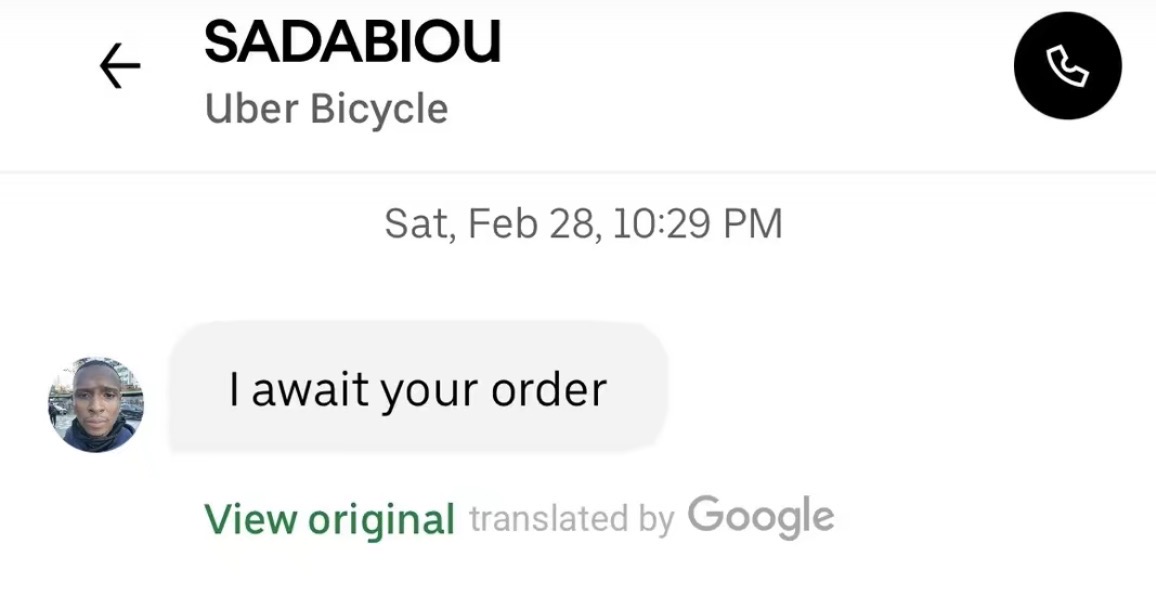
Task: Open SADABIOU's profile picture
Action: [x=96, y=404]
